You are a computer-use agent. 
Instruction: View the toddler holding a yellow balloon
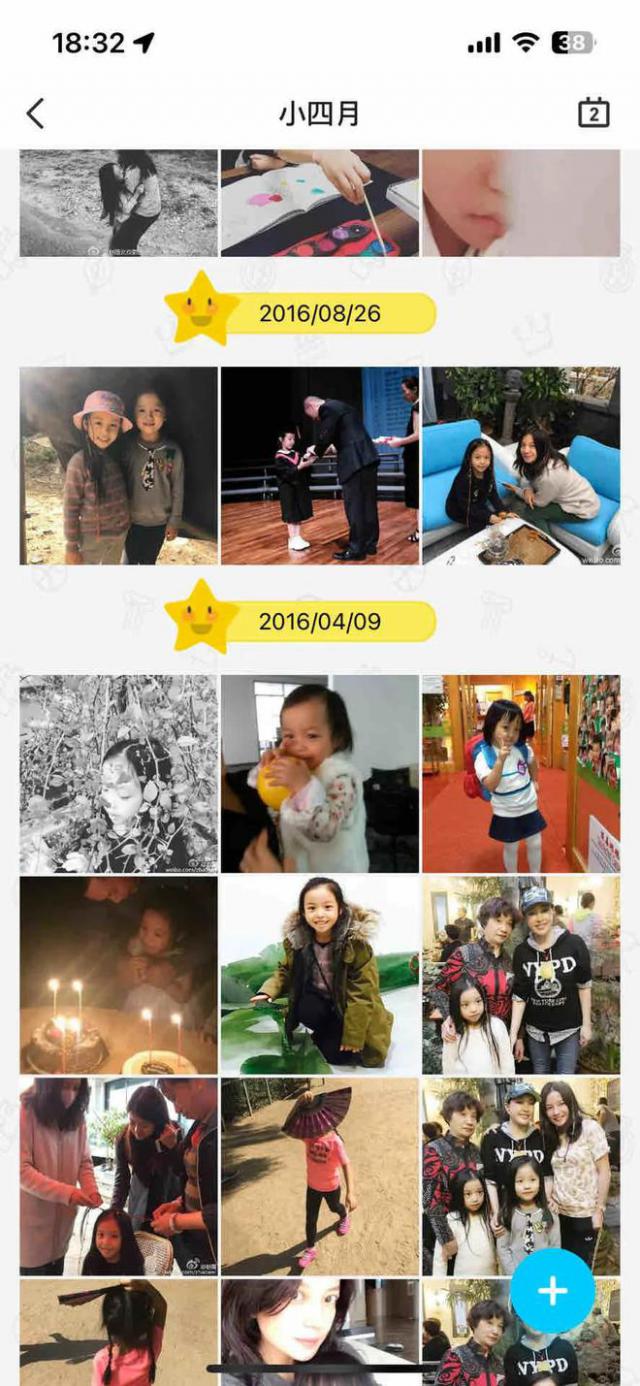coord(320,773)
